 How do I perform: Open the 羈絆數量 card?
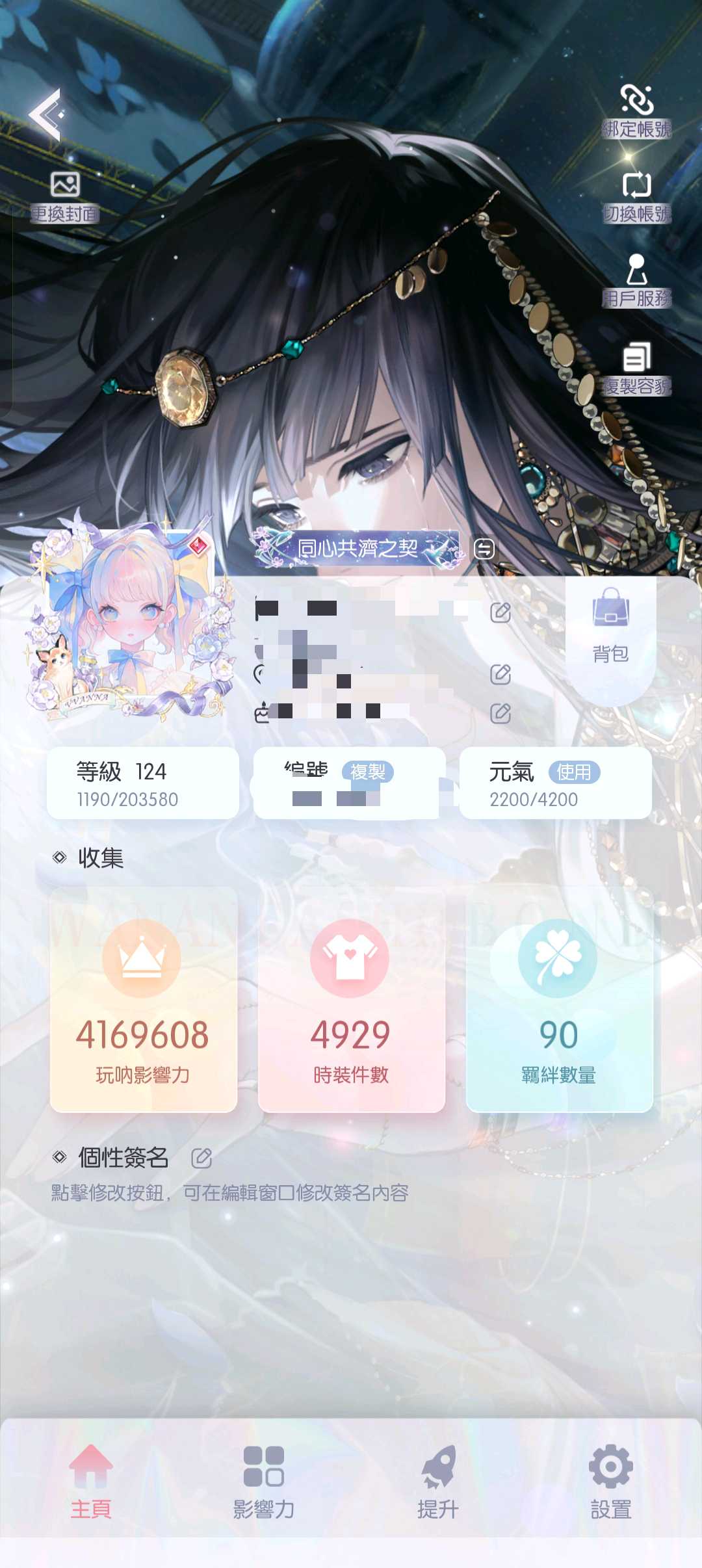tap(559, 1000)
